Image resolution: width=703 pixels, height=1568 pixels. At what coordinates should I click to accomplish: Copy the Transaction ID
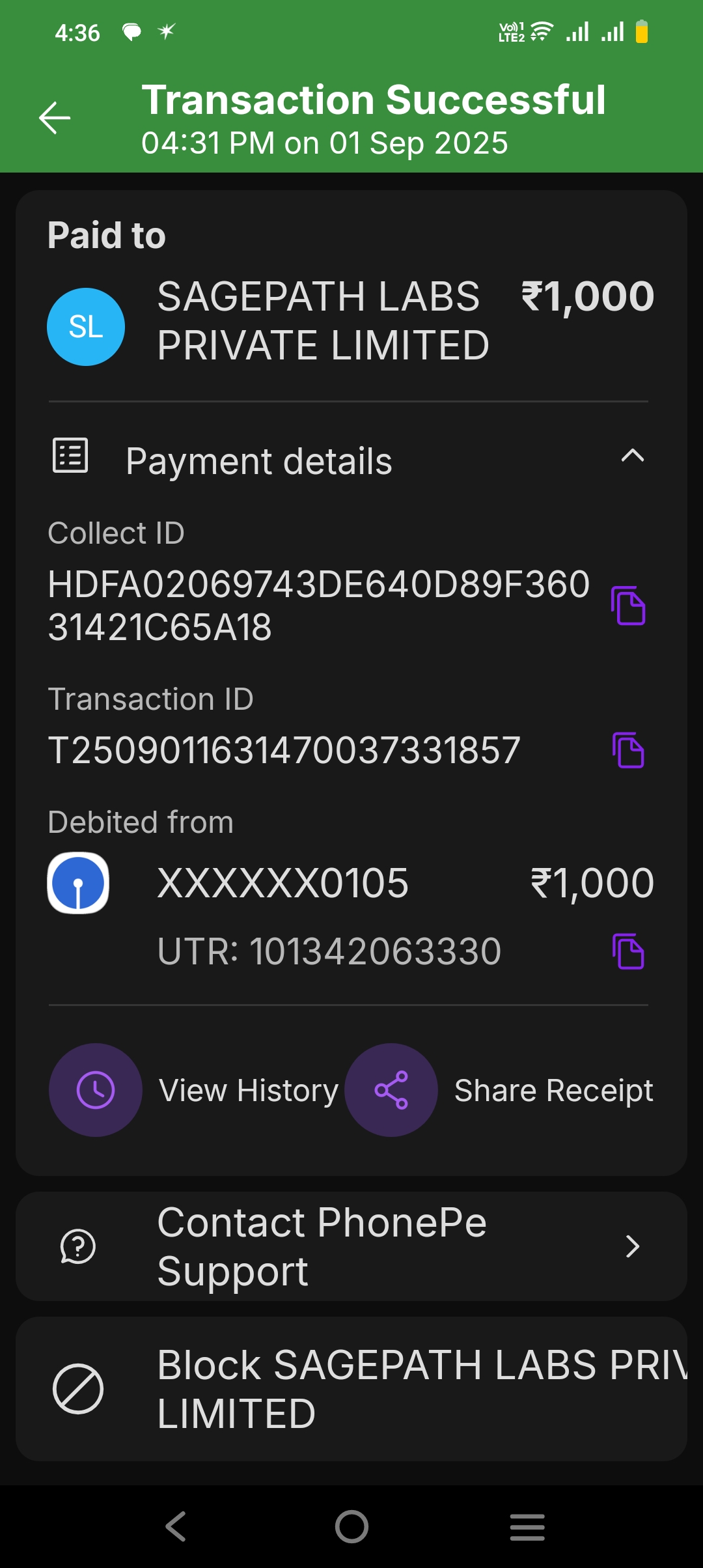click(x=628, y=750)
